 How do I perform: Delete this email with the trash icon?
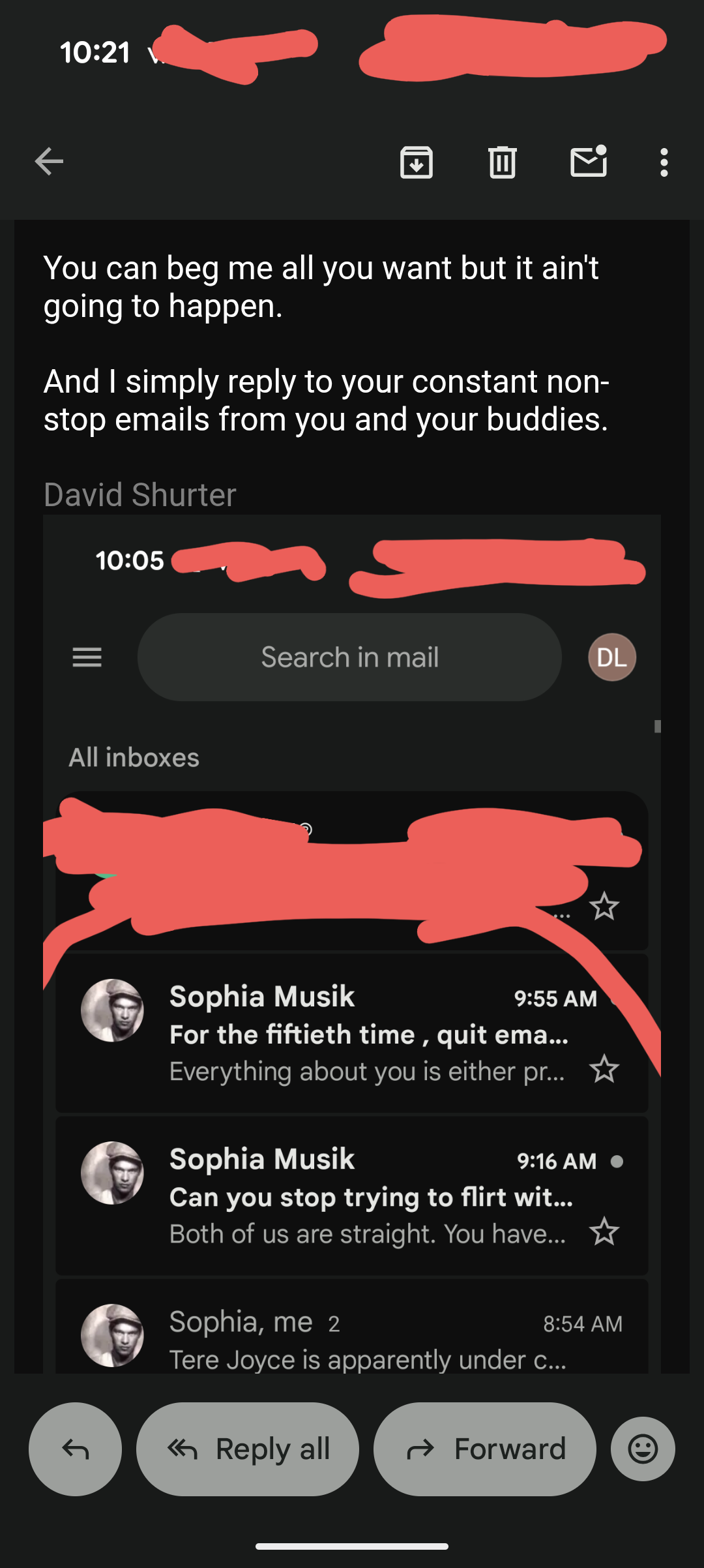(x=502, y=162)
